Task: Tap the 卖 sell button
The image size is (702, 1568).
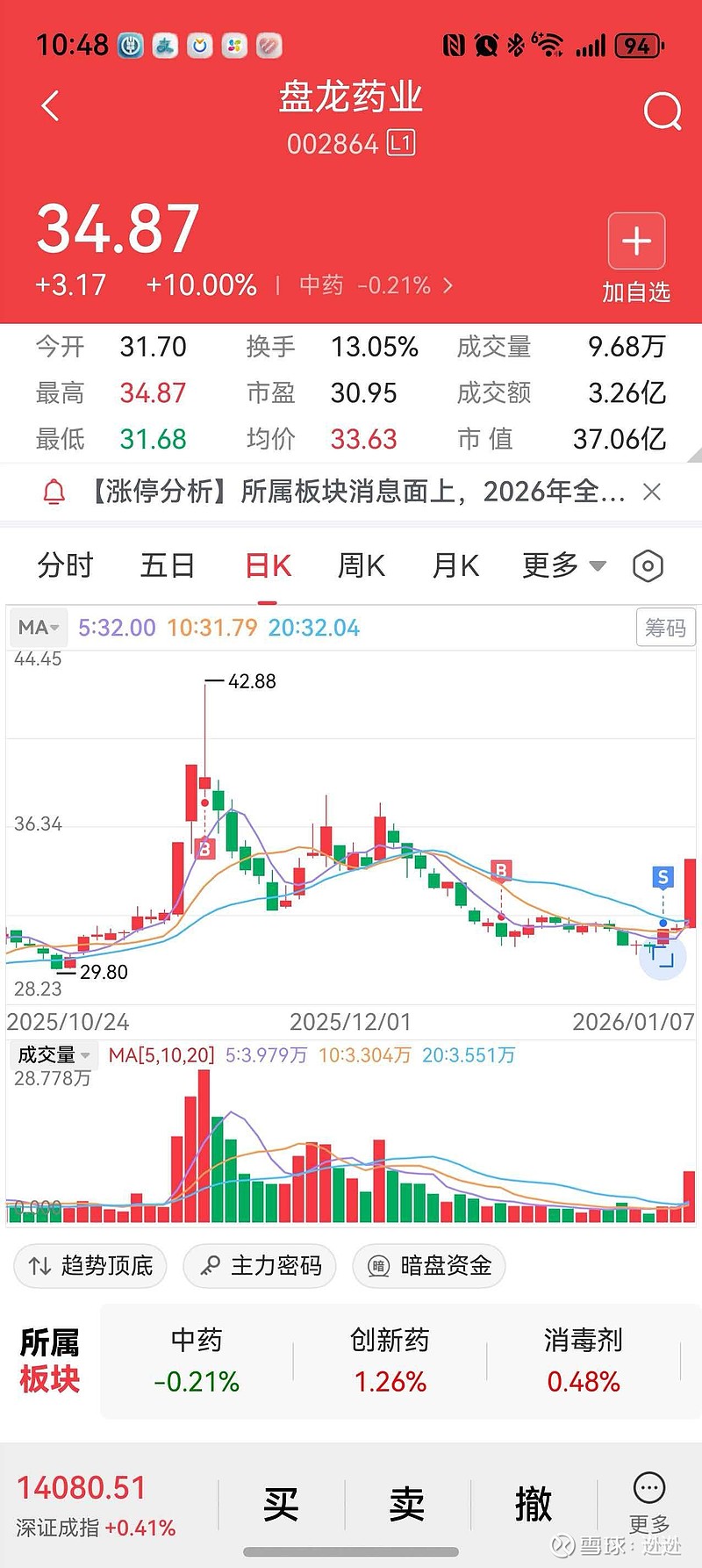Action: point(407,1505)
